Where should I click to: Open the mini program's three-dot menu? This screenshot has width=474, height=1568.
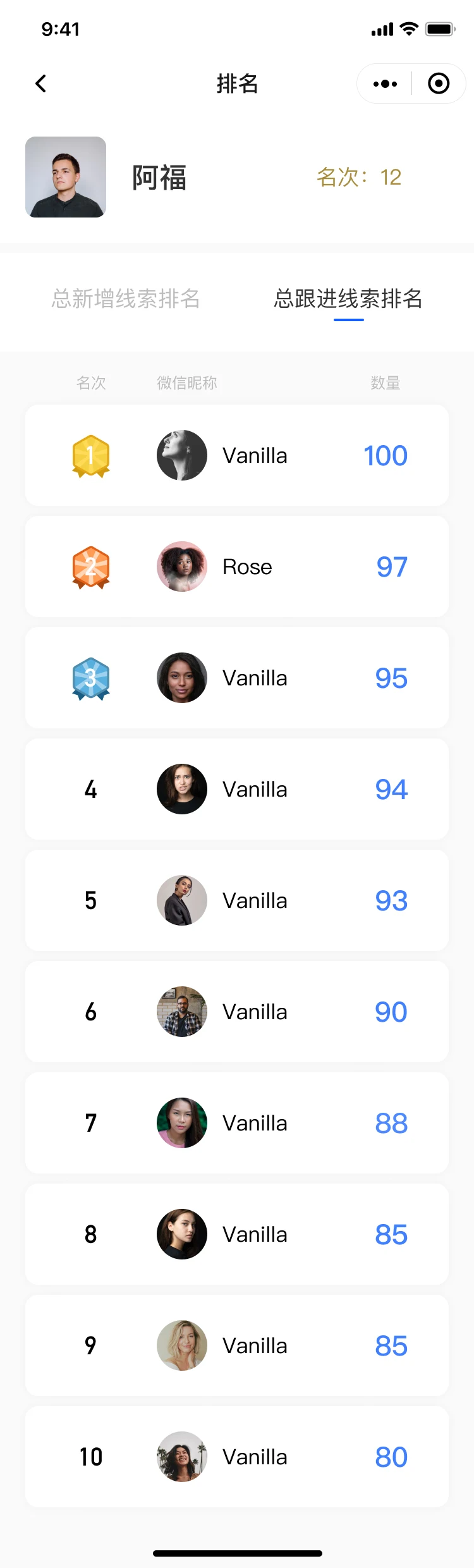(x=385, y=83)
